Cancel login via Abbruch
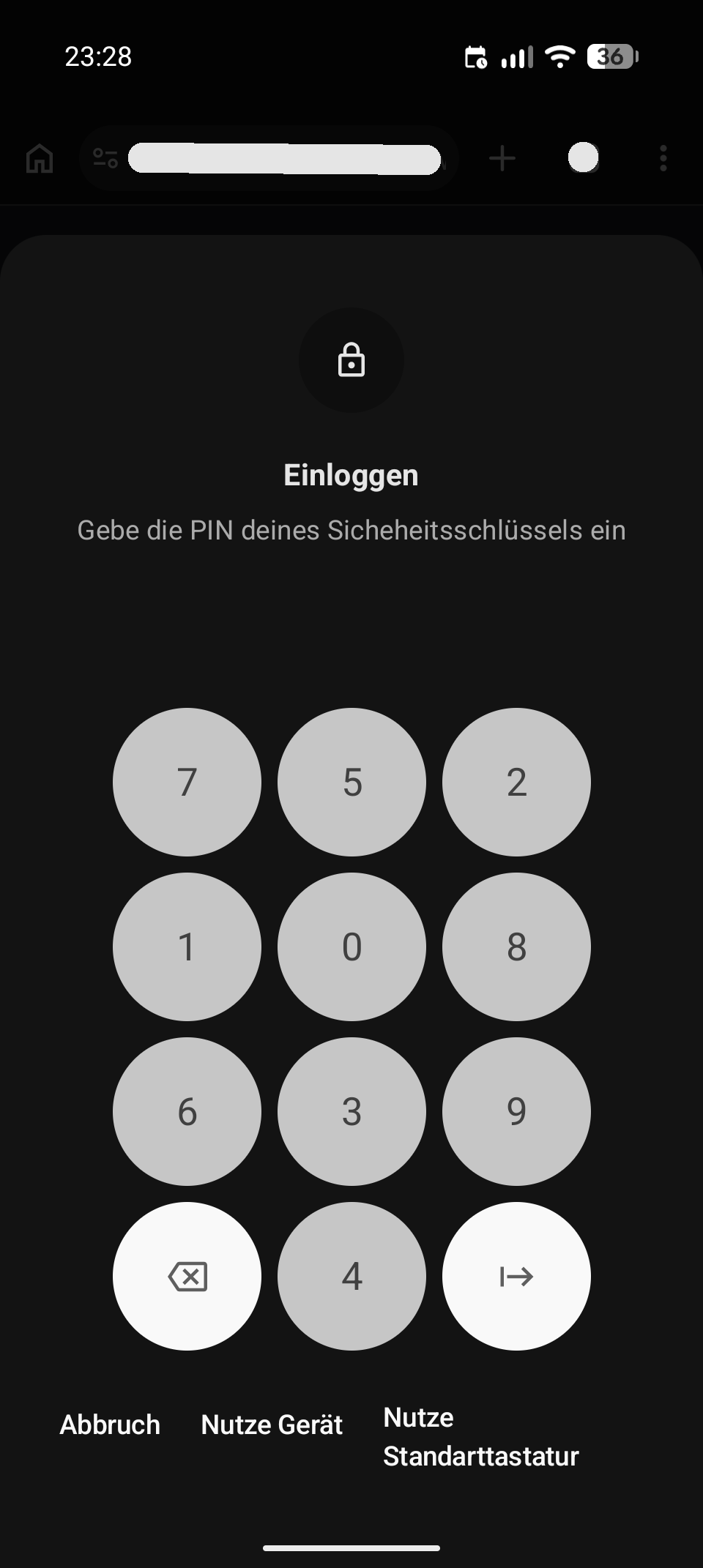703x1568 pixels. pos(110,1425)
